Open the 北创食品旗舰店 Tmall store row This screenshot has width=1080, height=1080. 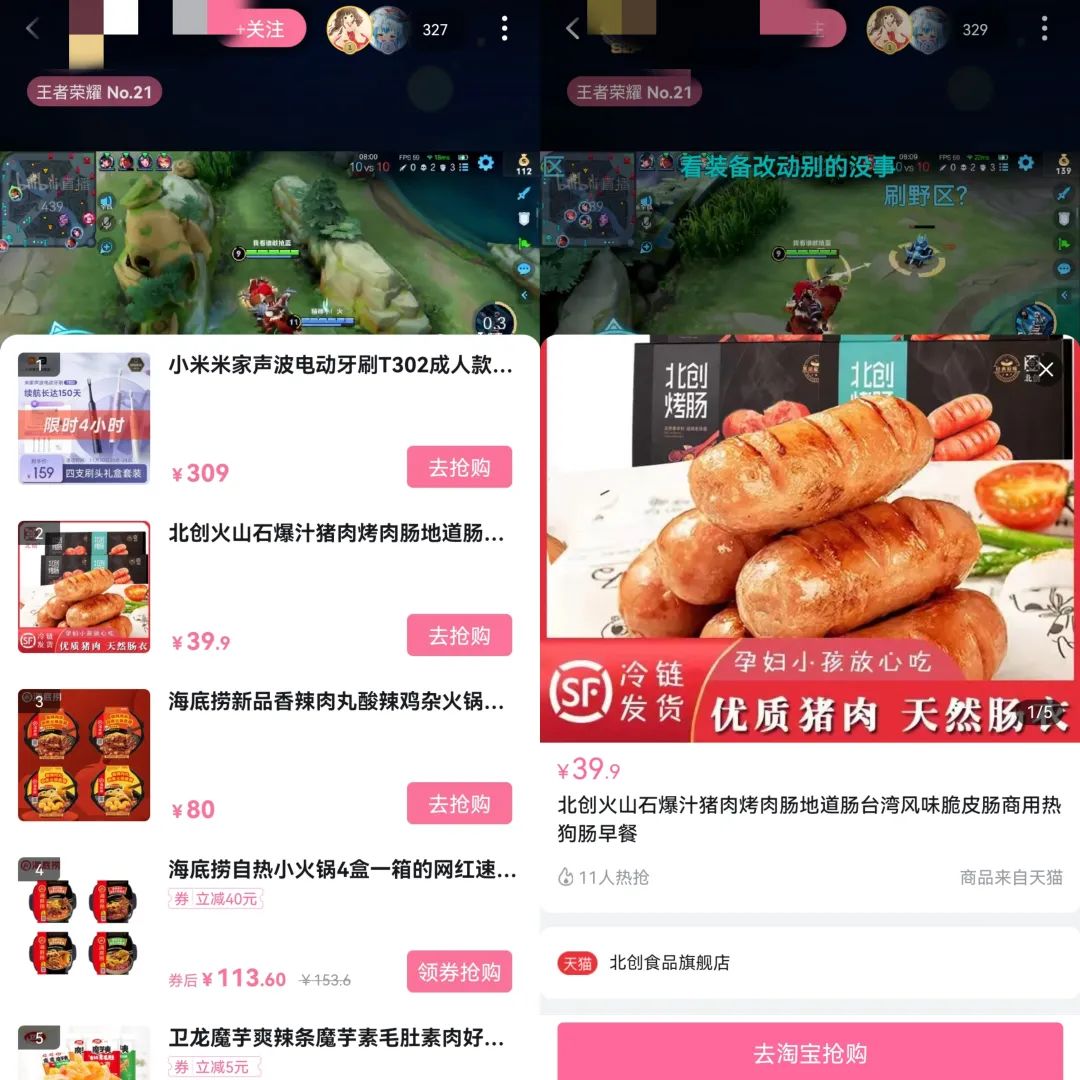(810, 963)
